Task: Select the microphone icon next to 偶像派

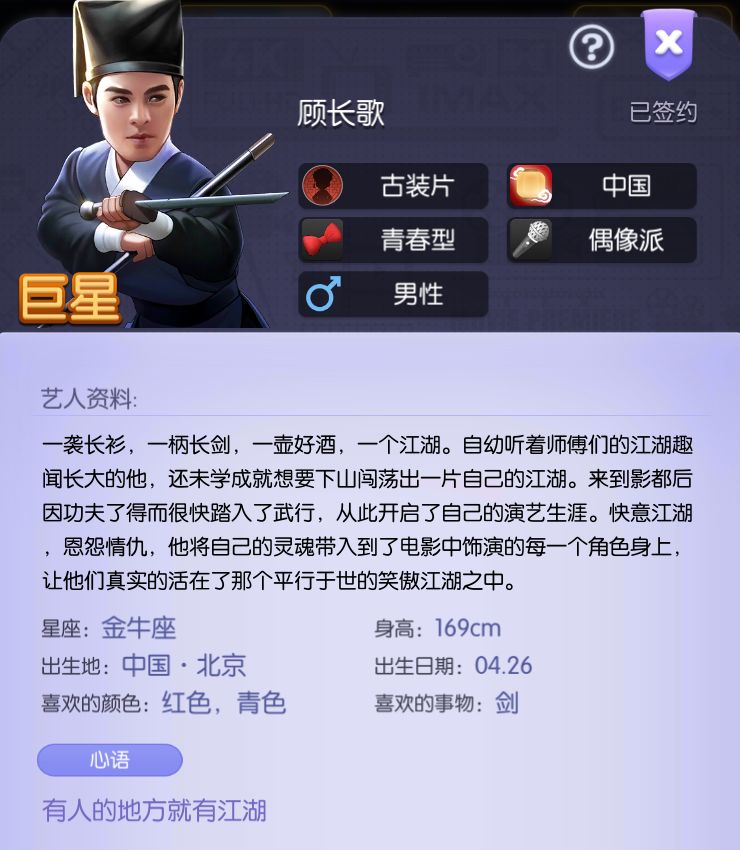Action: (x=529, y=240)
